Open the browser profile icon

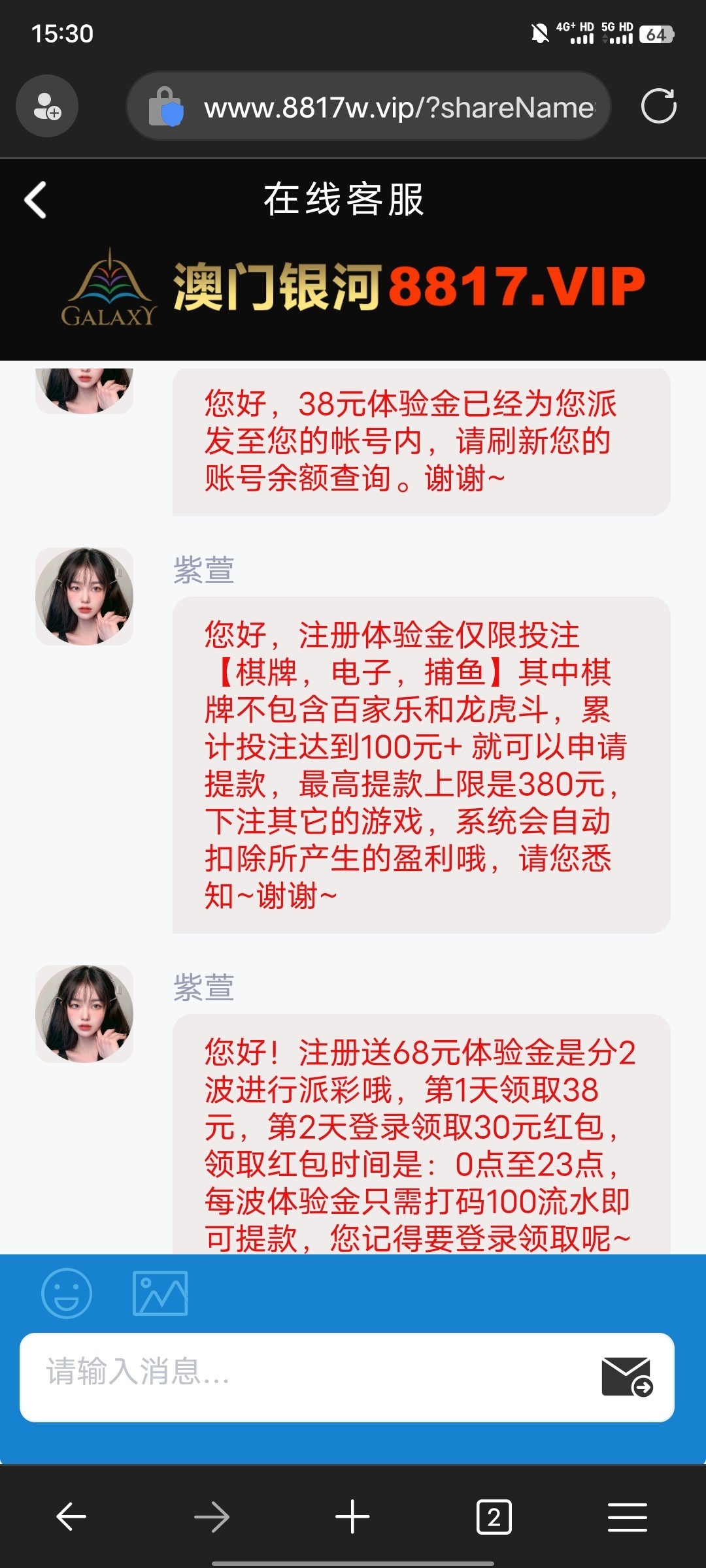pyautogui.click(x=47, y=106)
